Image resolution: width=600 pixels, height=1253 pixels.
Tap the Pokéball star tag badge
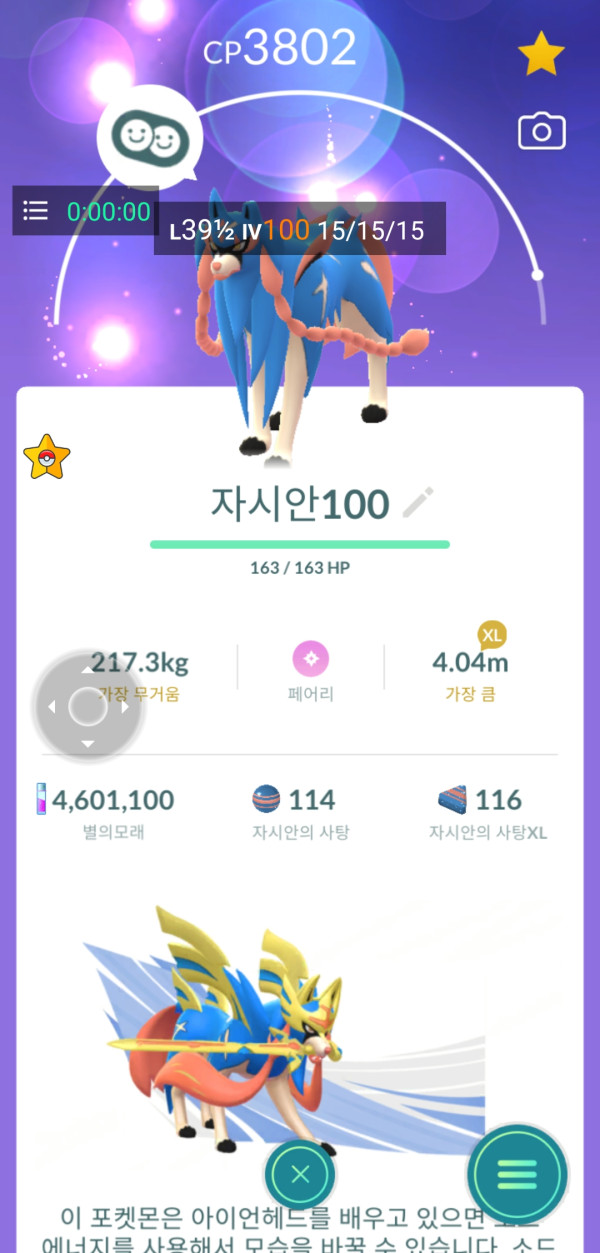pos(47,458)
